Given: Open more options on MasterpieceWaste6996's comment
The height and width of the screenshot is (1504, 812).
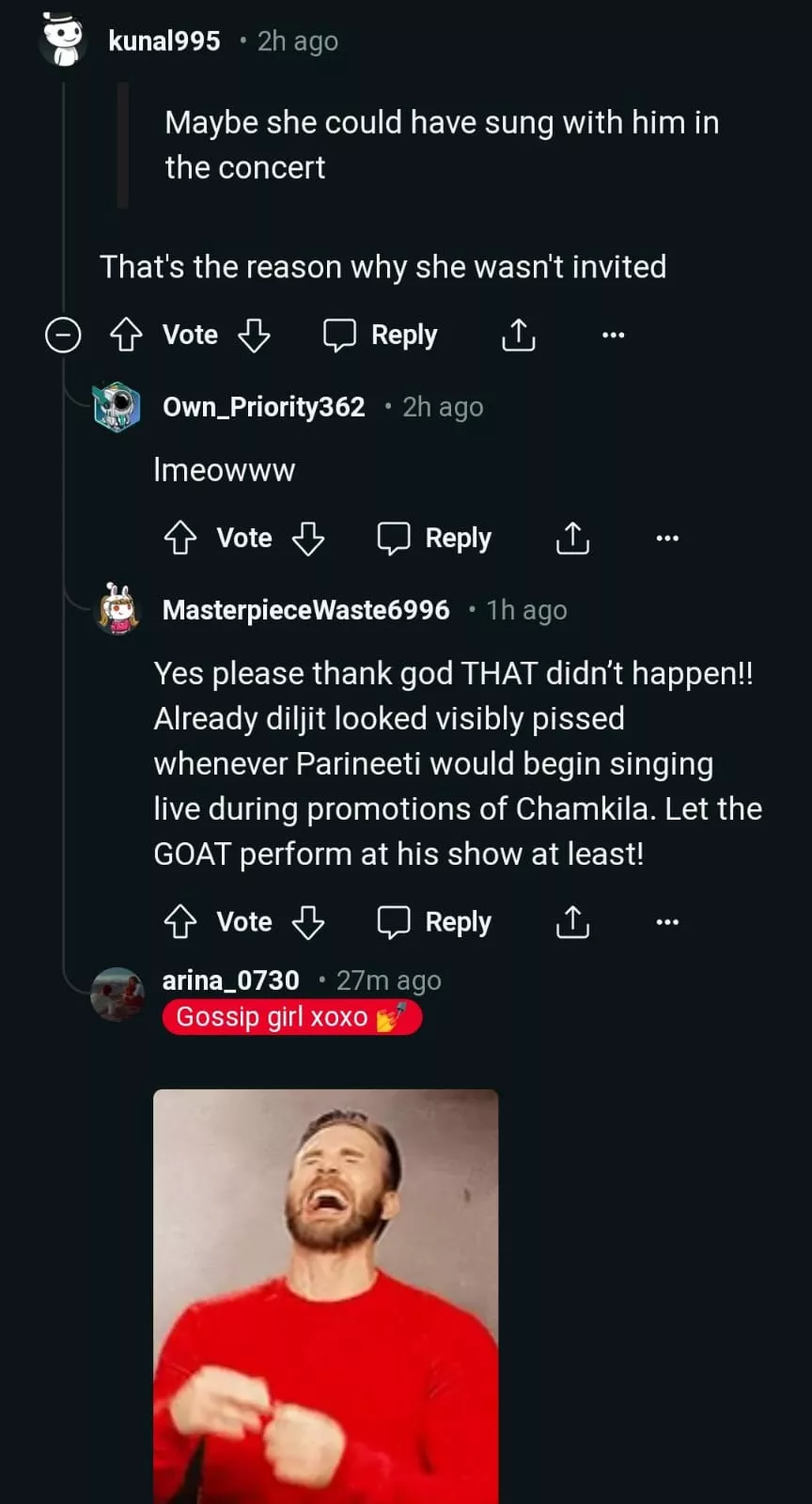Looking at the screenshot, I should click(x=667, y=921).
